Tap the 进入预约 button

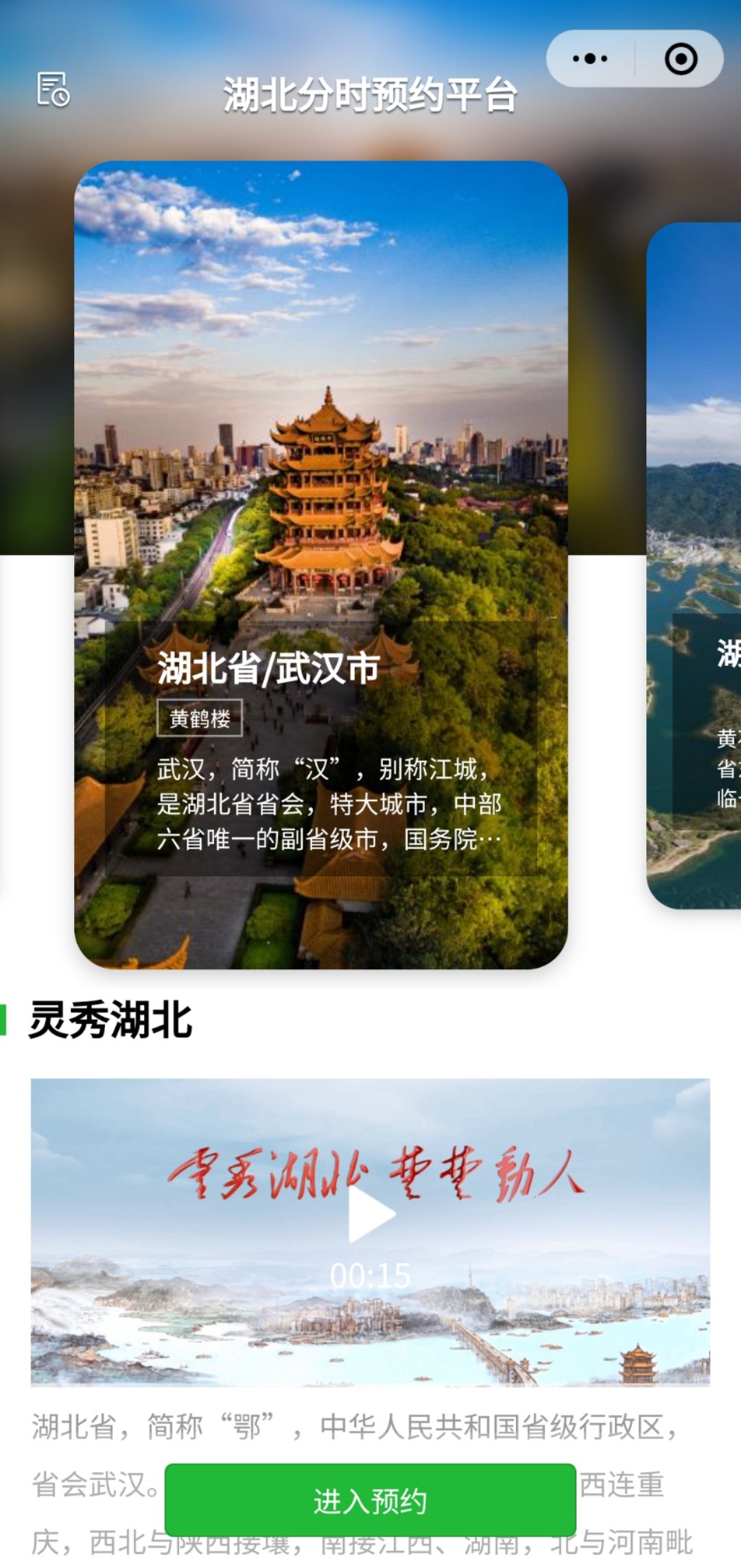[x=370, y=1501]
